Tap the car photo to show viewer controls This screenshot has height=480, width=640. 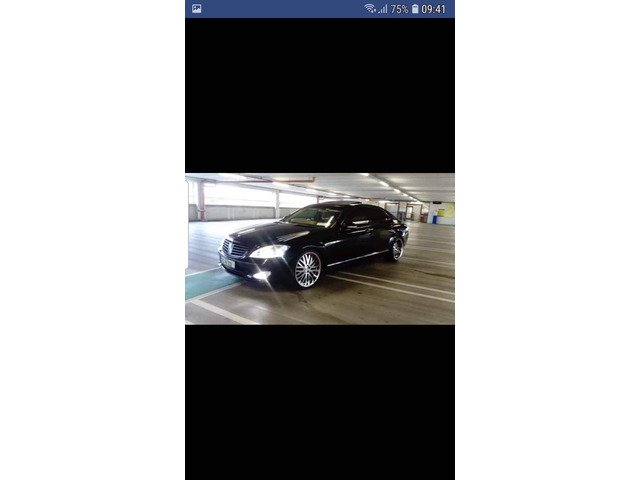click(319, 249)
